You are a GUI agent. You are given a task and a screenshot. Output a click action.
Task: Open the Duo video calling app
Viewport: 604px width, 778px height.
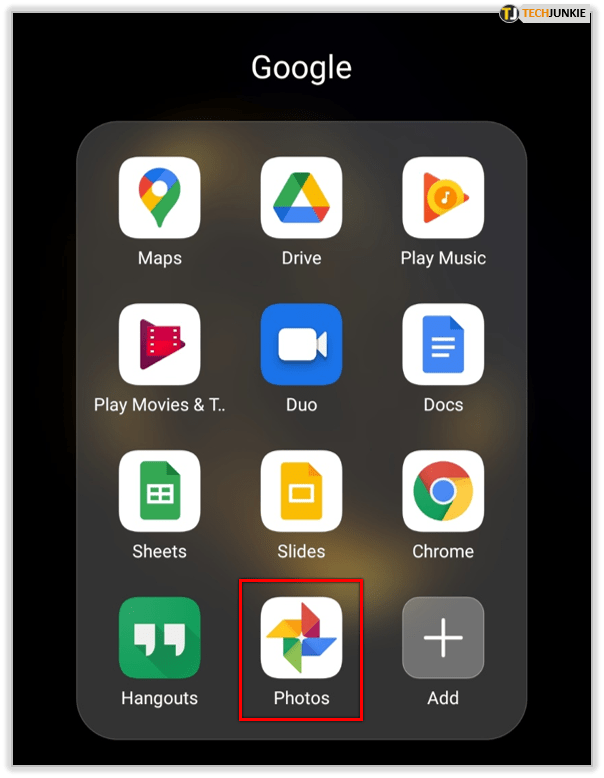301,345
